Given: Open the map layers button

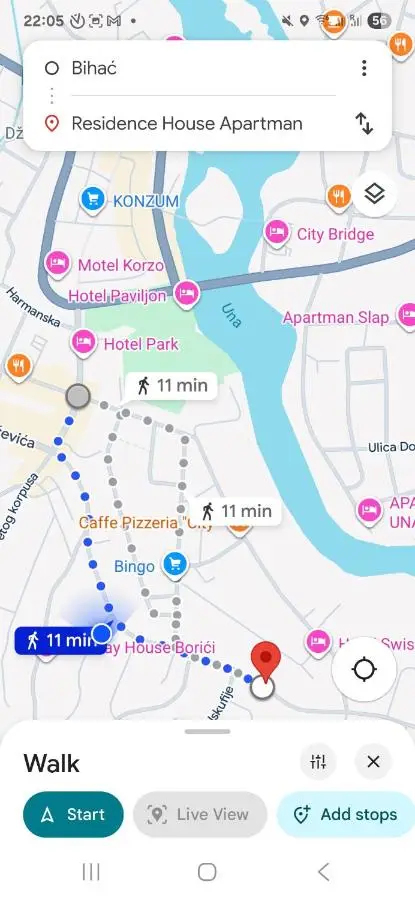Looking at the screenshot, I should pyautogui.click(x=374, y=195).
